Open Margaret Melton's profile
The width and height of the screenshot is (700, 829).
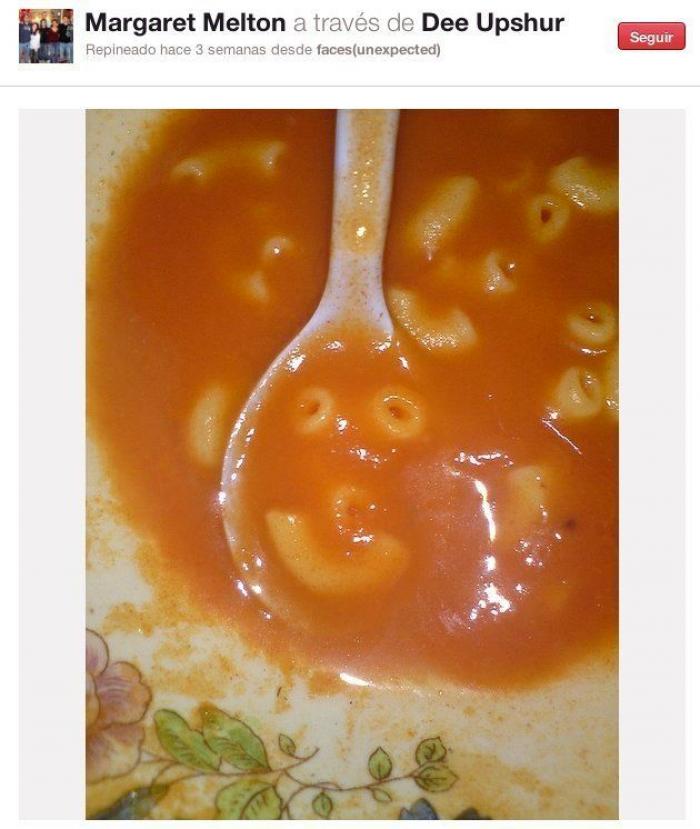click(x=185, y=23)
